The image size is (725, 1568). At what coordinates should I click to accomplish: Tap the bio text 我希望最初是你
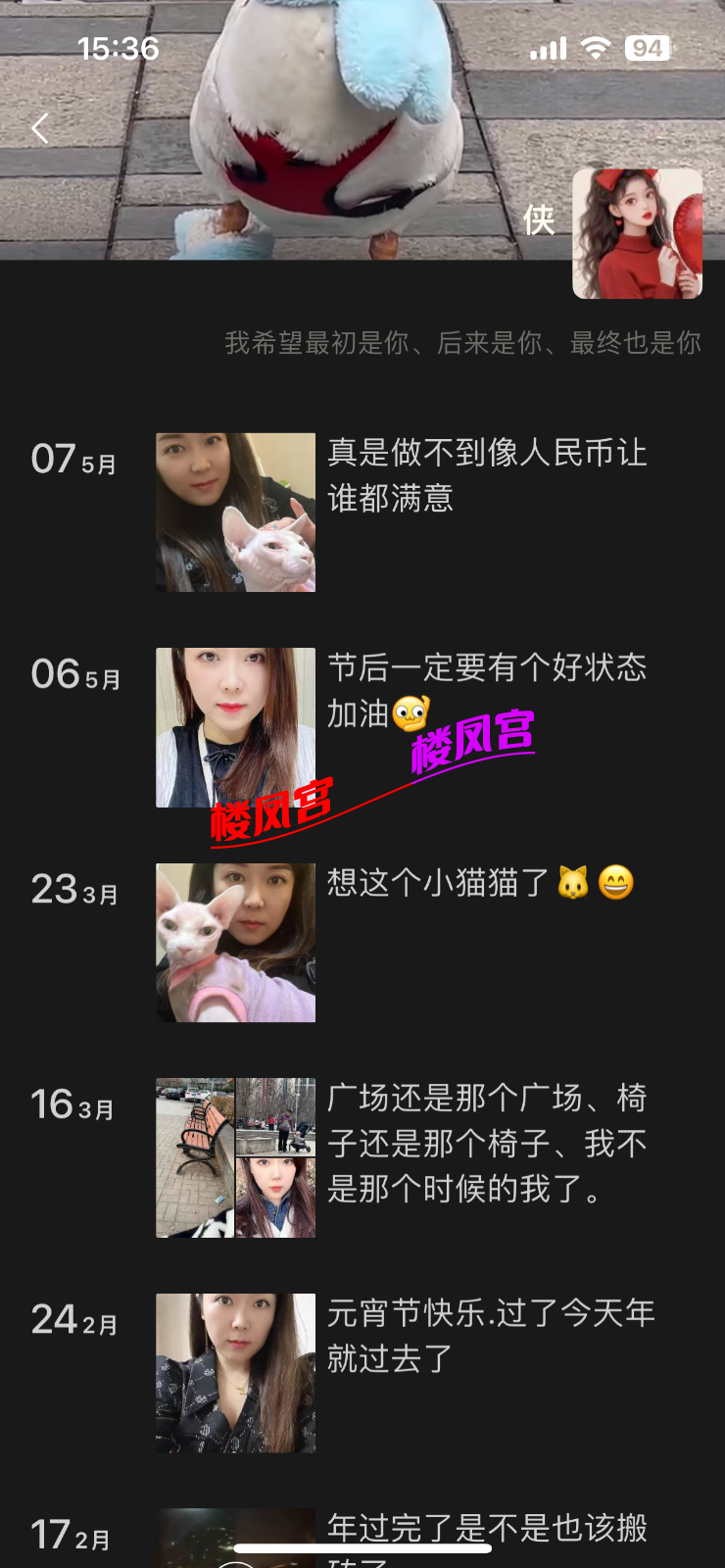[x=460, y=345]
